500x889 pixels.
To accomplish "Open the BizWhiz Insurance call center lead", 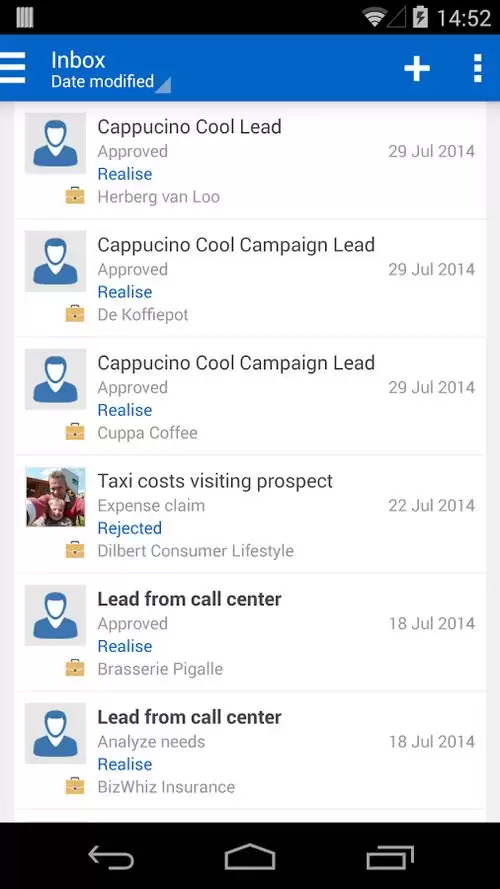I will coord(250,750).
